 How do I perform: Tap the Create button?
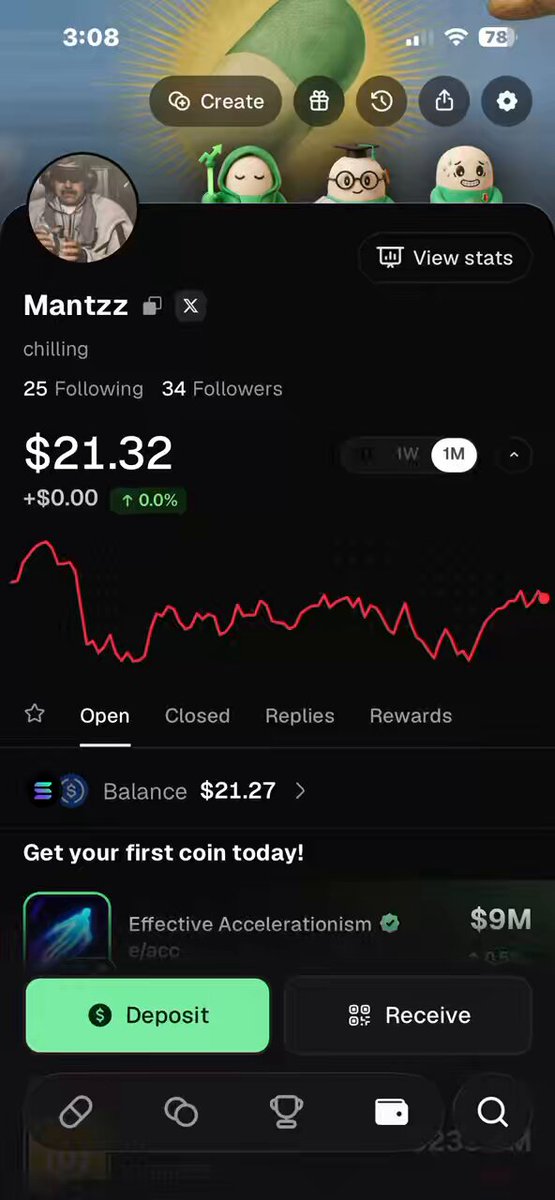click(x=216, y=101)
